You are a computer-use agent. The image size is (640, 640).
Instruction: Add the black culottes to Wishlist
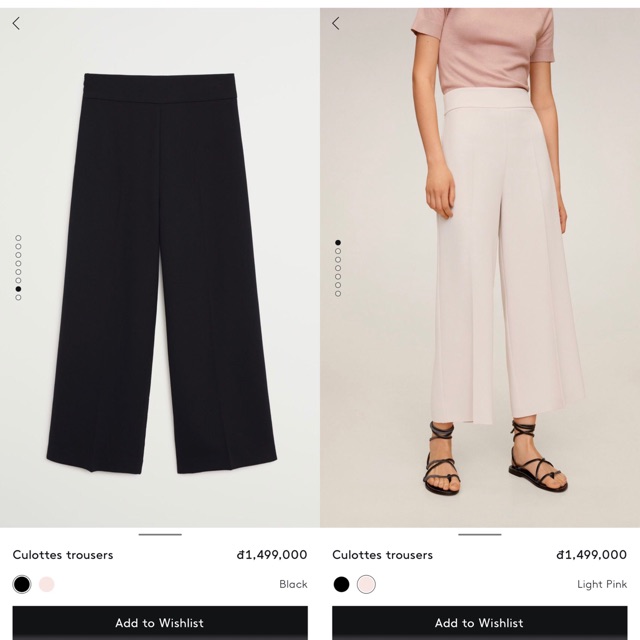coord(160,622)
